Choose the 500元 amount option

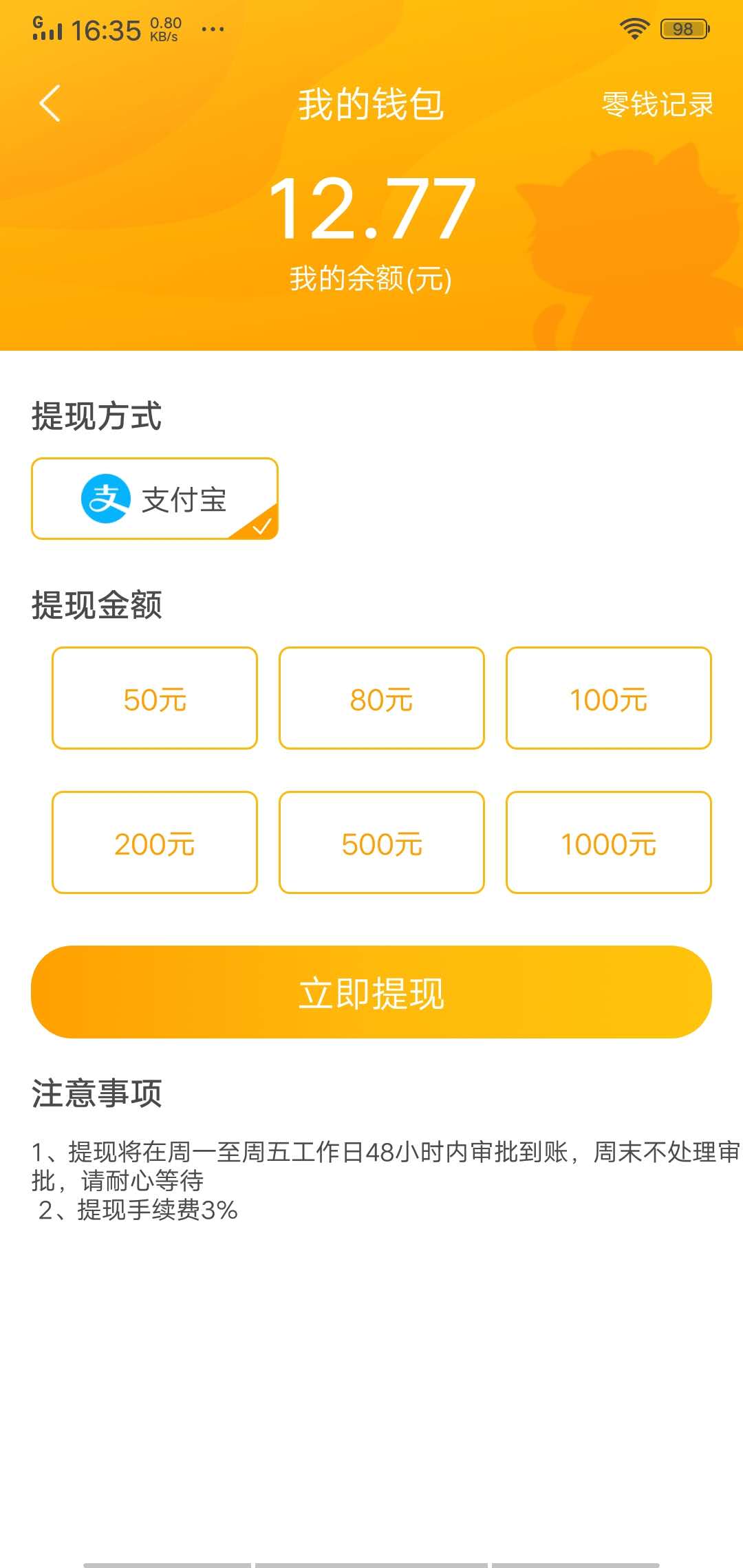[x=381, y=841]
